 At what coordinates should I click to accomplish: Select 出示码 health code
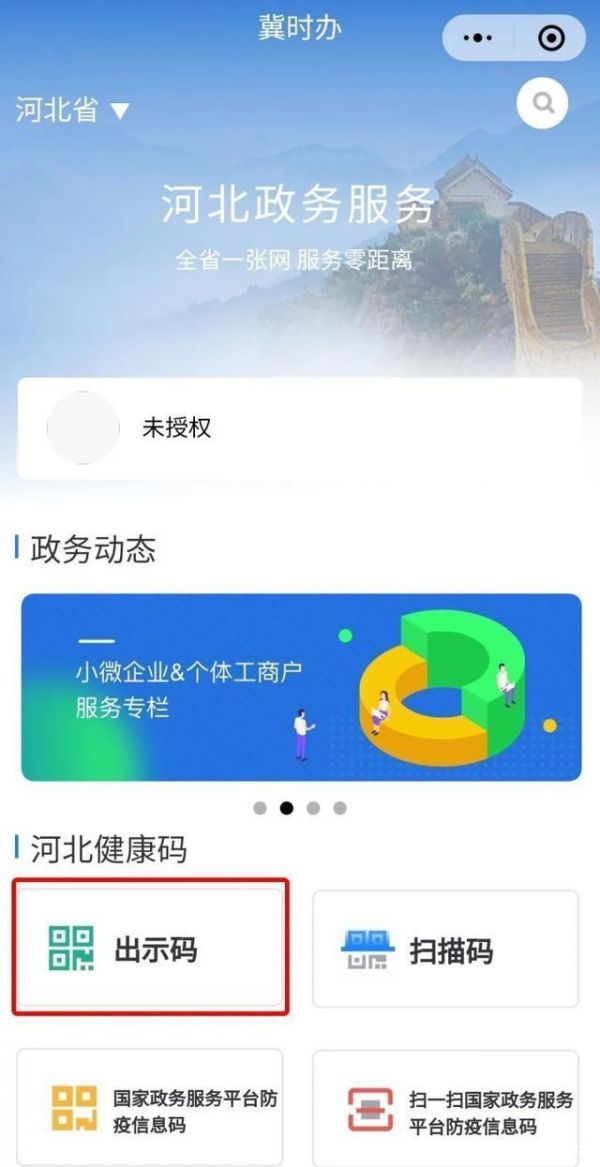pos(150,948)
